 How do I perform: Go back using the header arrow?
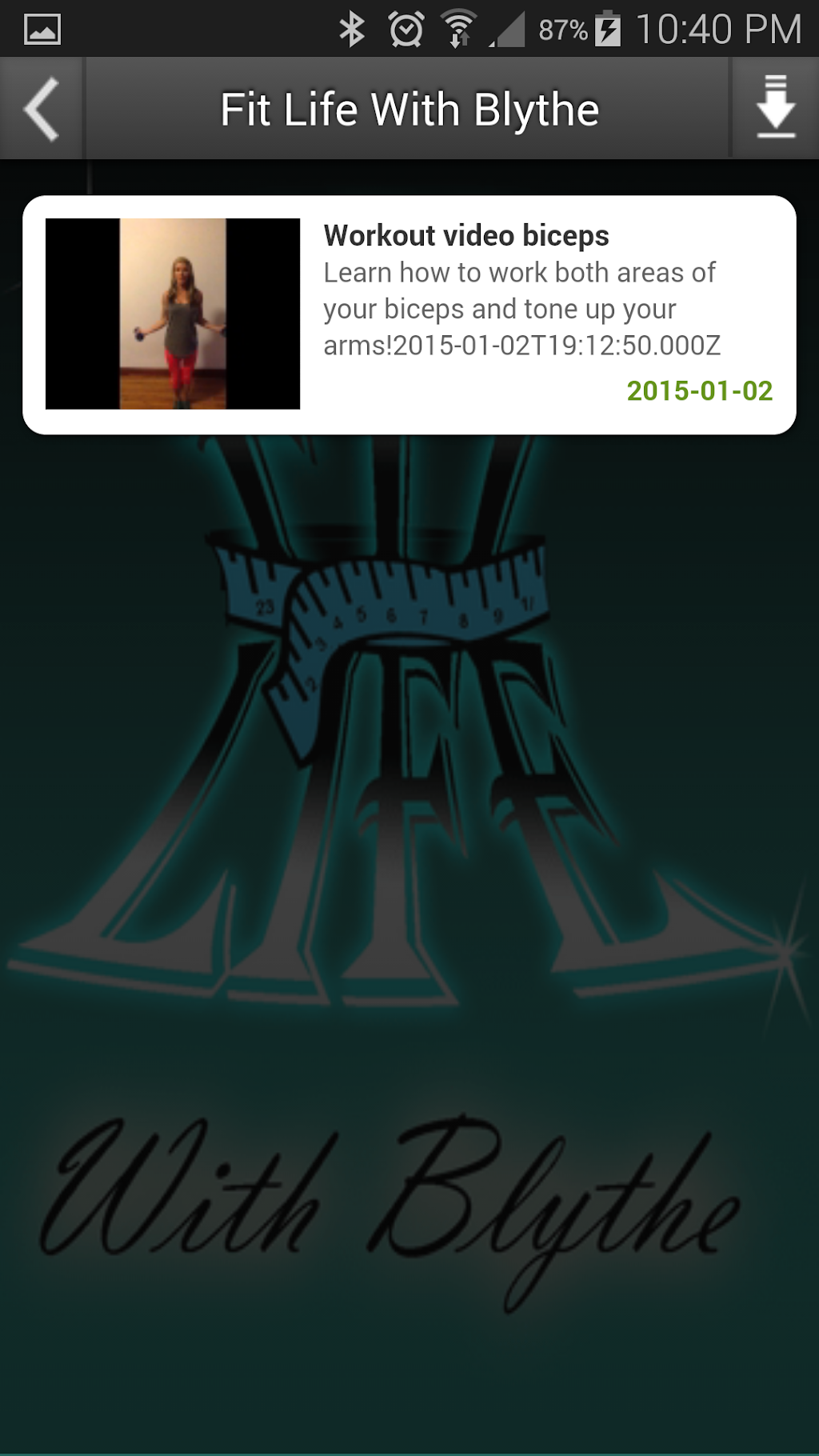(42, 109)
